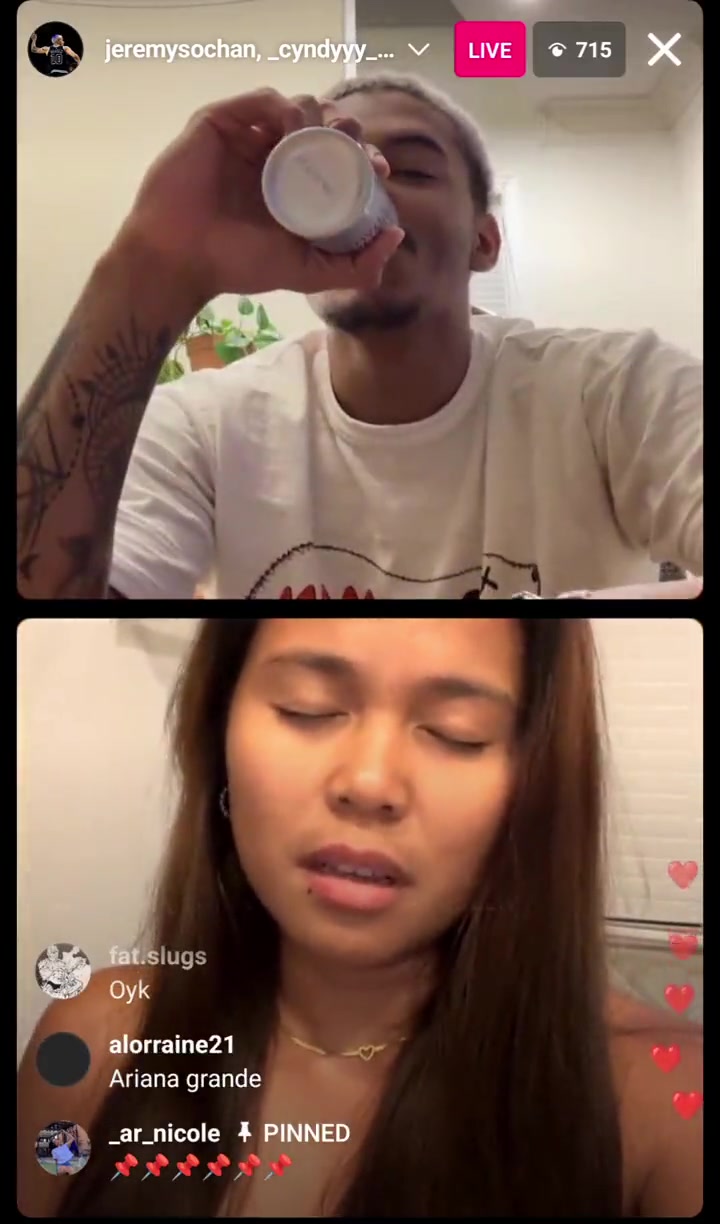720x1224 pixels.
Task: Tap alorraine21's Ariana grande comment
Action: click(x=185, y=1079)
